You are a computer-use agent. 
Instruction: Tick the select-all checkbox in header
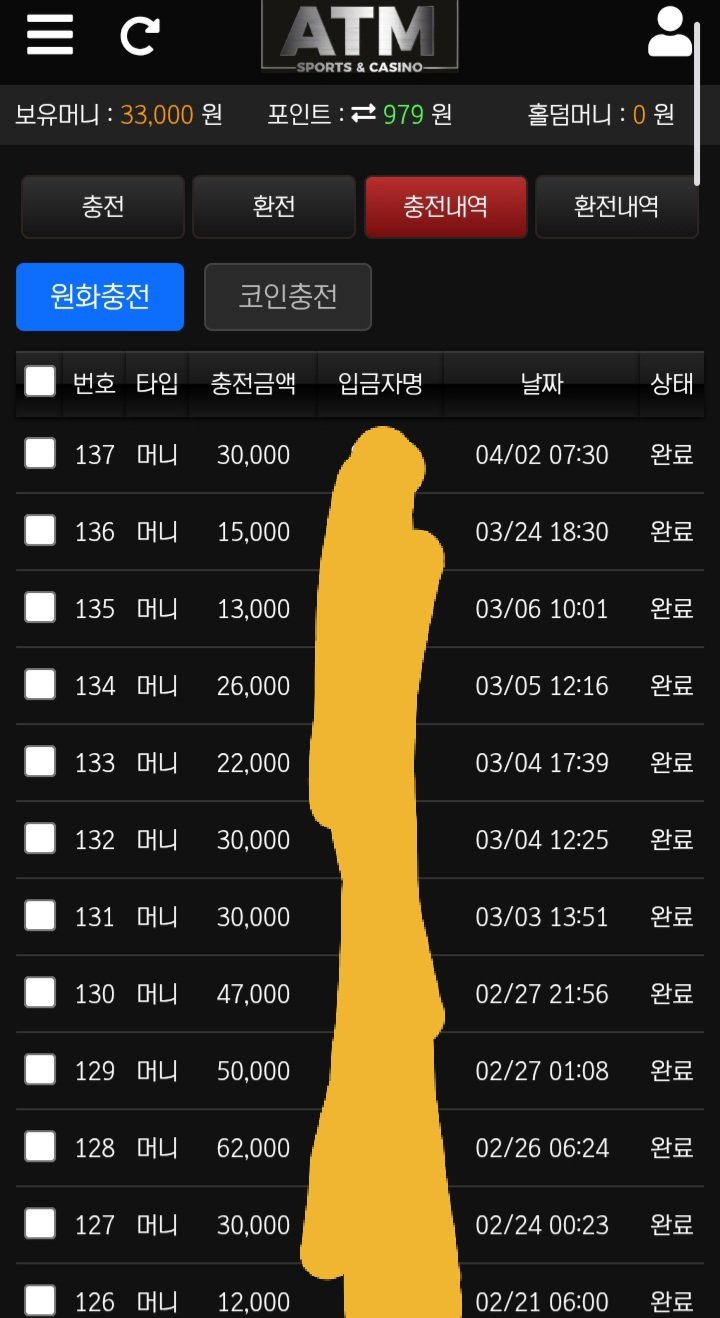click(40, 382)
